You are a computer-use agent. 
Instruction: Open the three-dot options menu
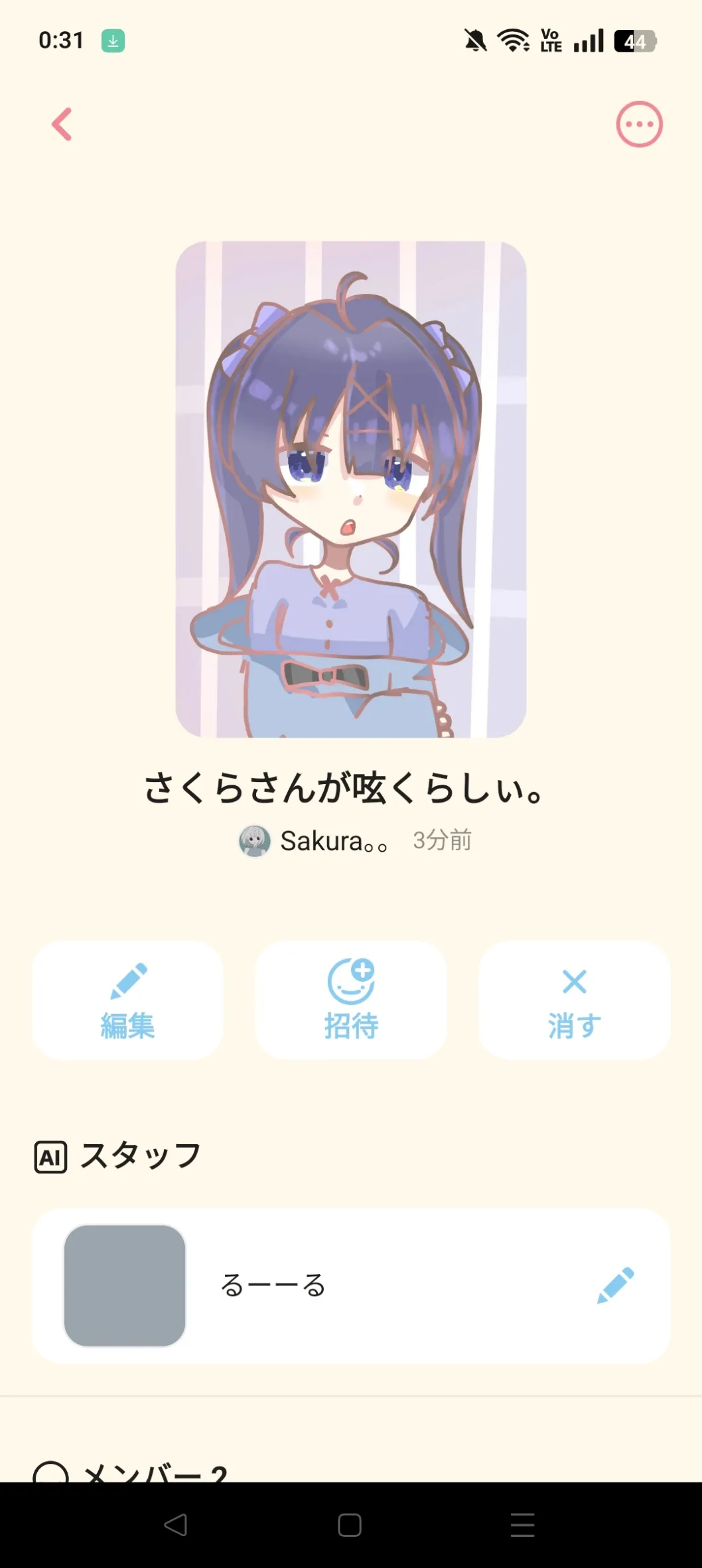[x=639, y=124]
